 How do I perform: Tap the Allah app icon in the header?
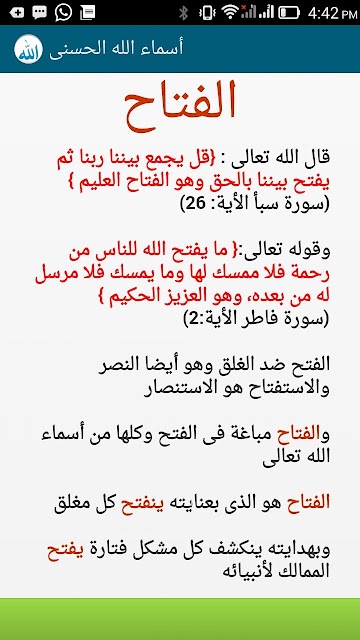point(28,49)
